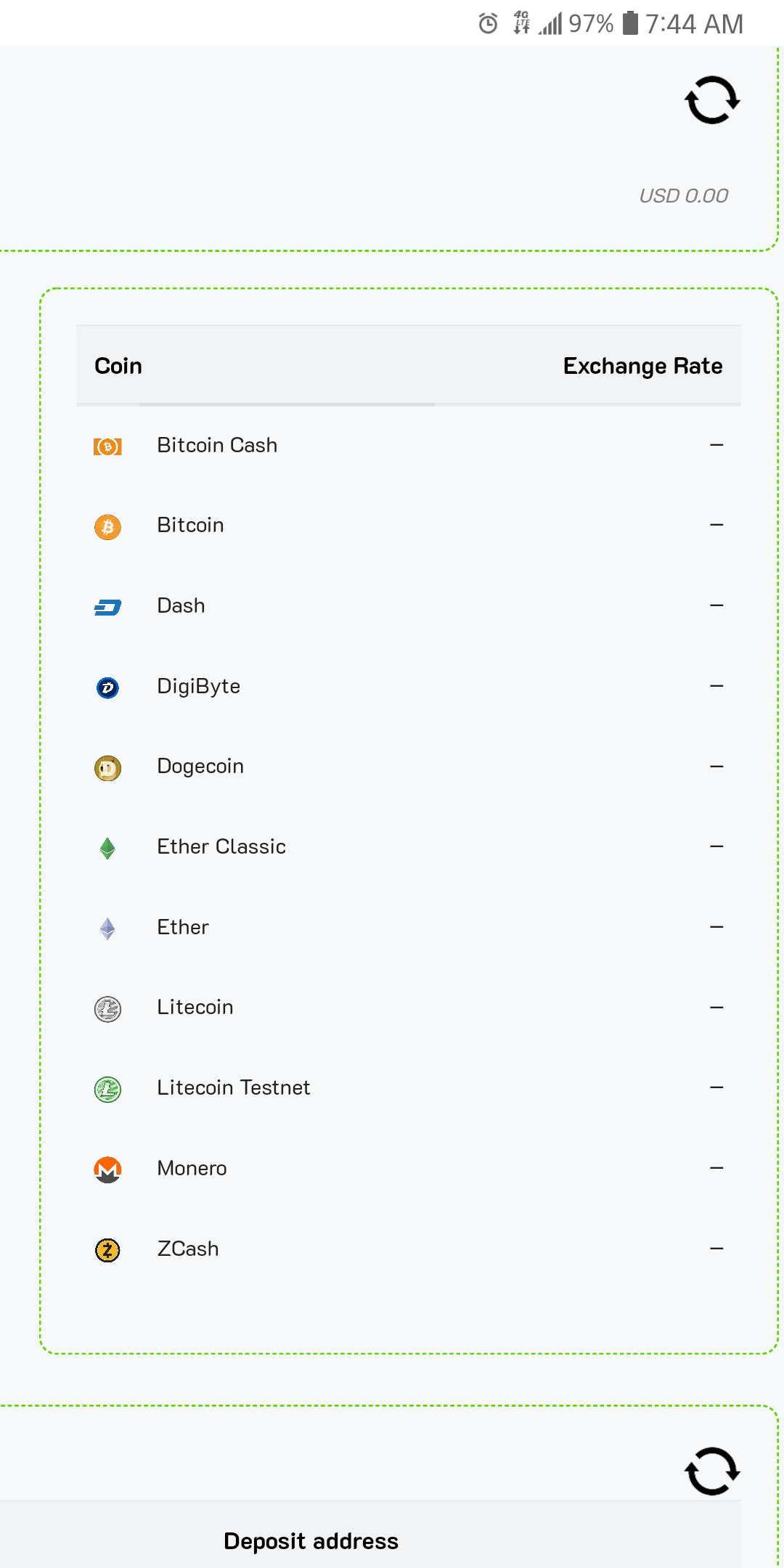Screen dimensions: 784x1568
Task: Select Dogecoin in the list
Action: coord(409,767)
